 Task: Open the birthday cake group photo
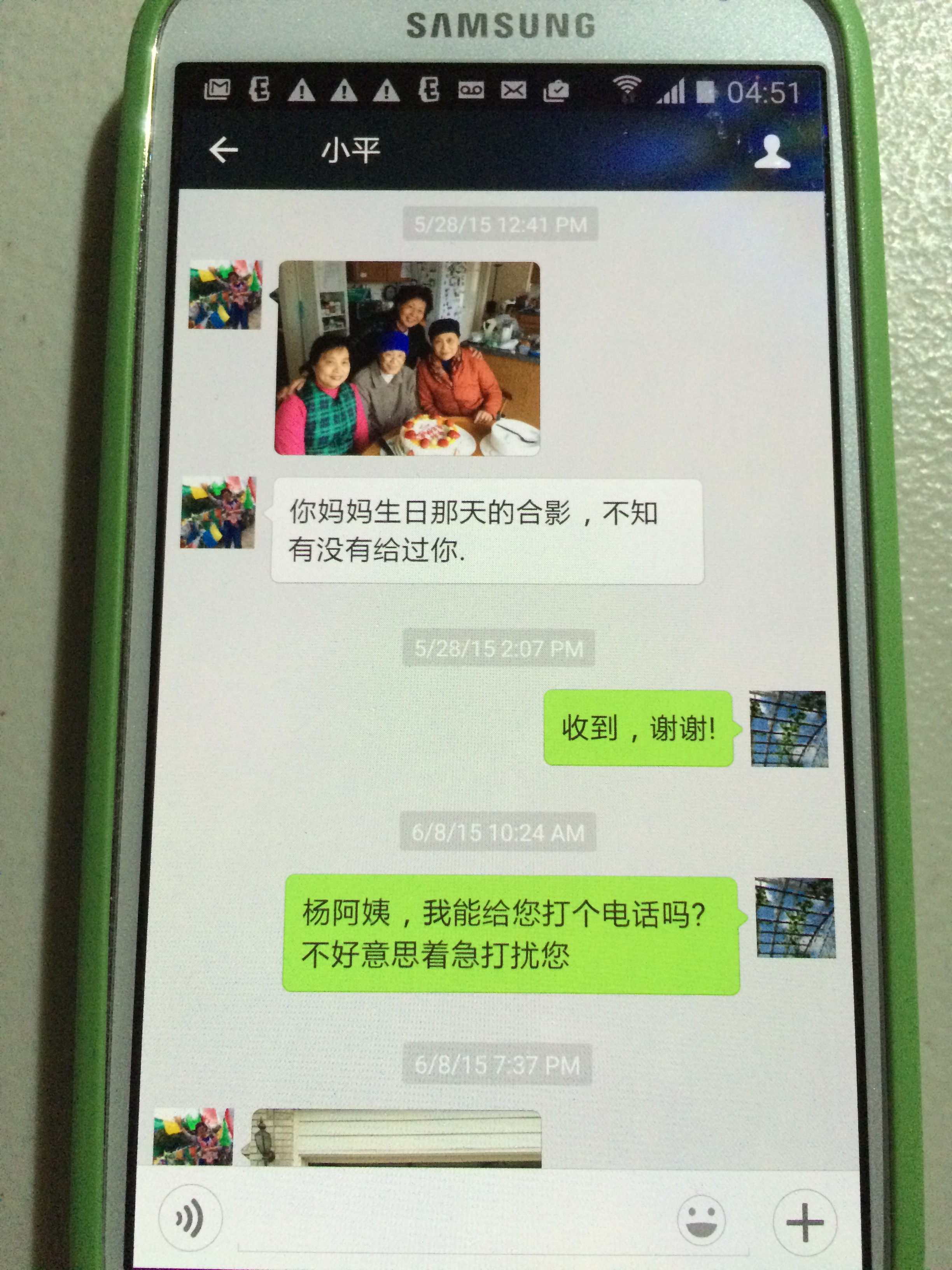[x=408, y=358]
